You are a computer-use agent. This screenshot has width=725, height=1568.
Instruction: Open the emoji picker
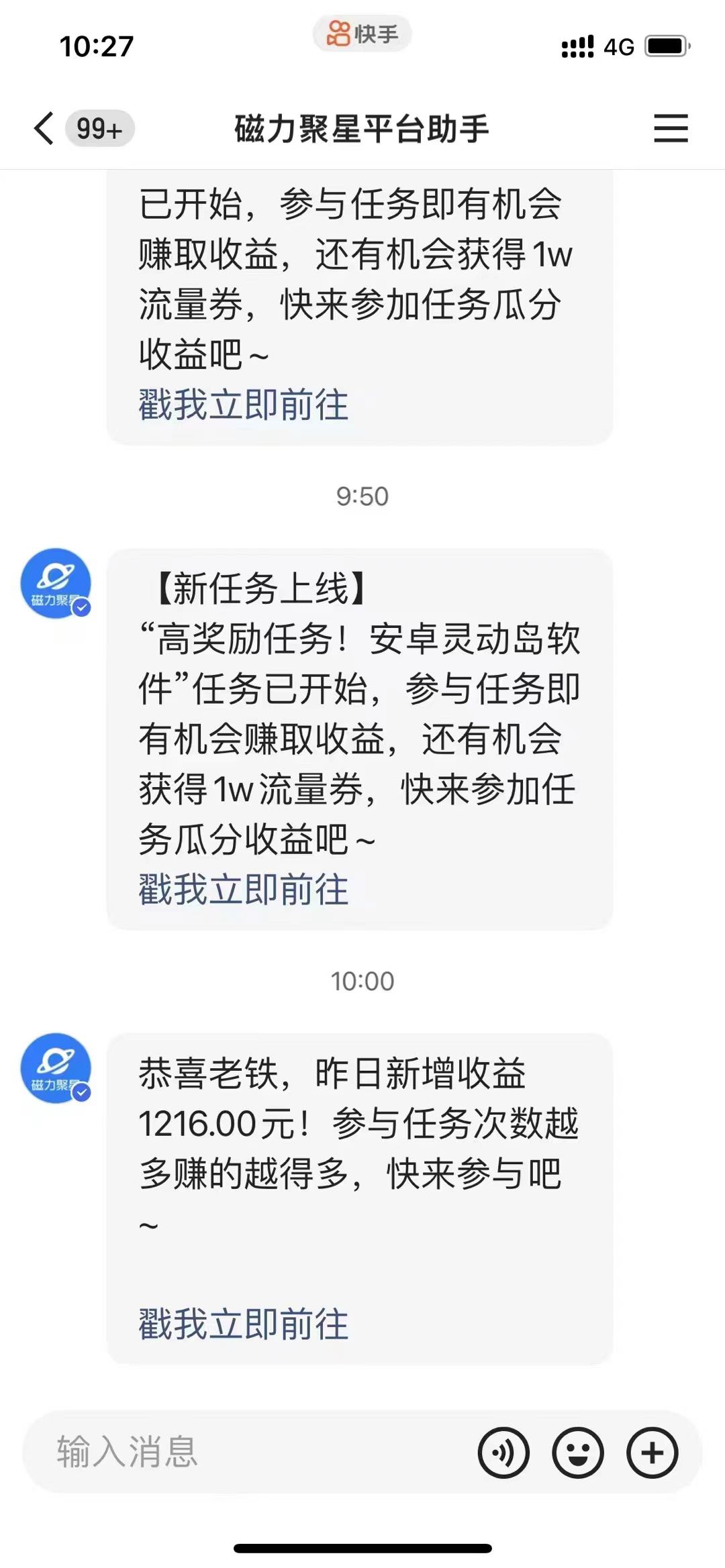(x=578, y=1453)
